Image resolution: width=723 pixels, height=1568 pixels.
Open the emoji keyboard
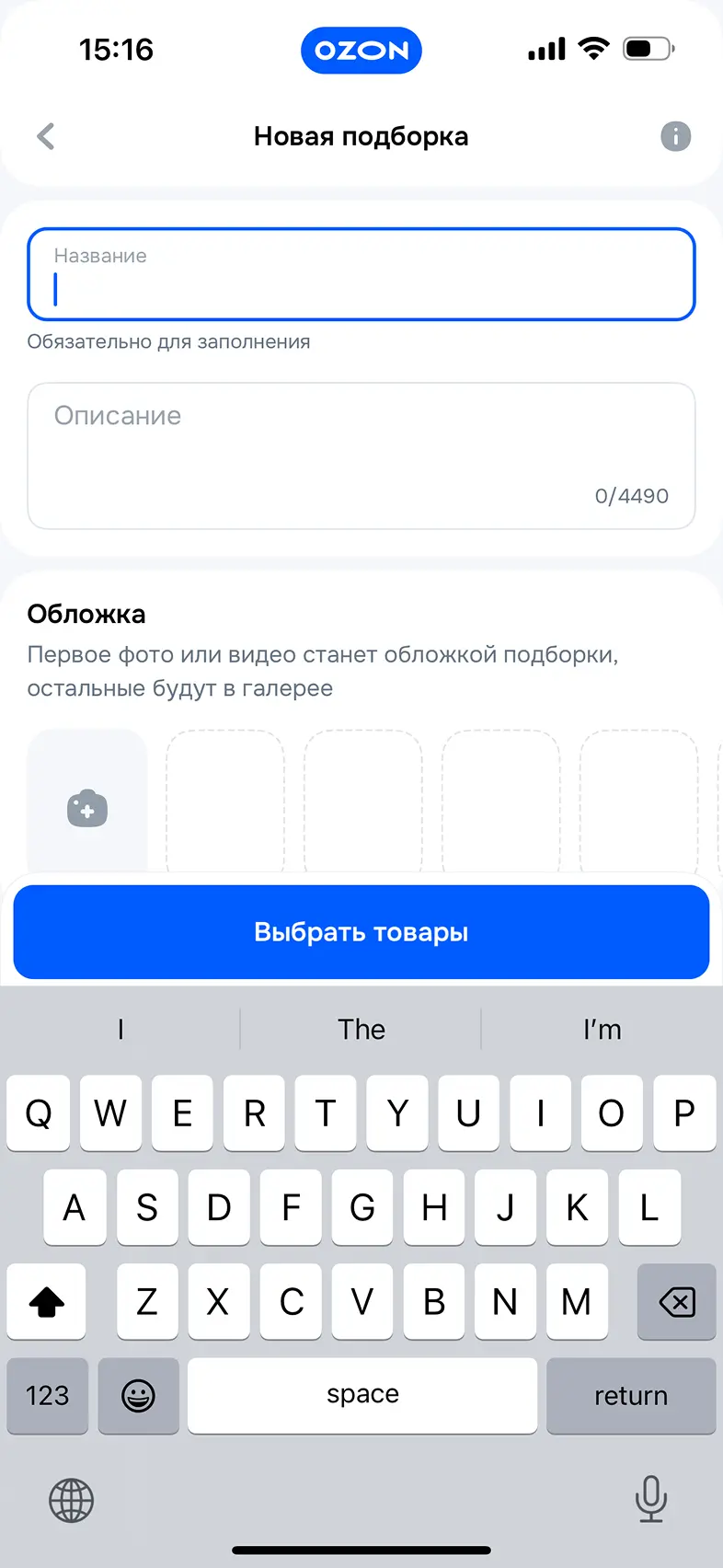tap(138, 1395)
